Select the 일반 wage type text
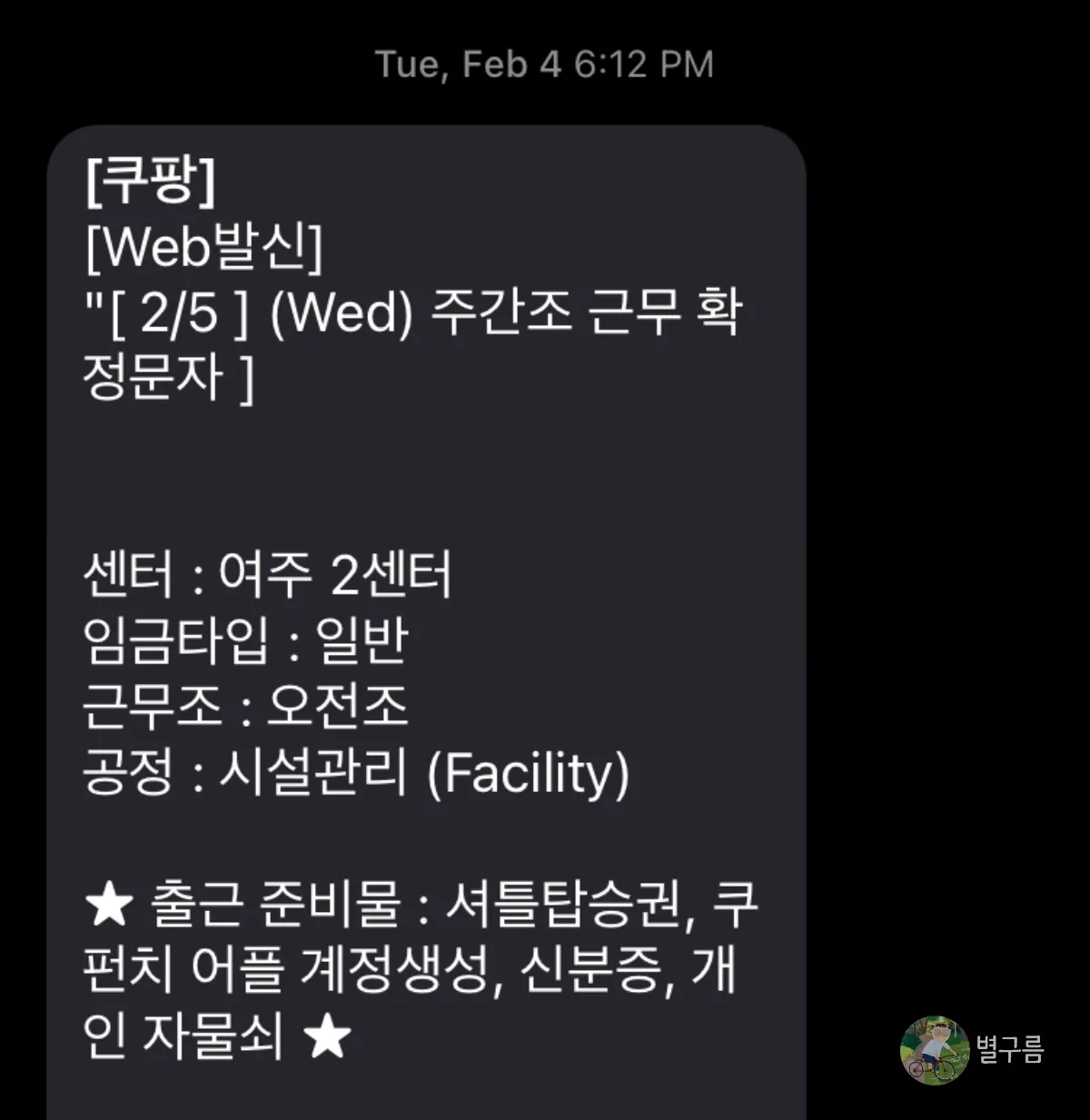The height and width of the screenshot is (1120, 1090). pos(359,640)
